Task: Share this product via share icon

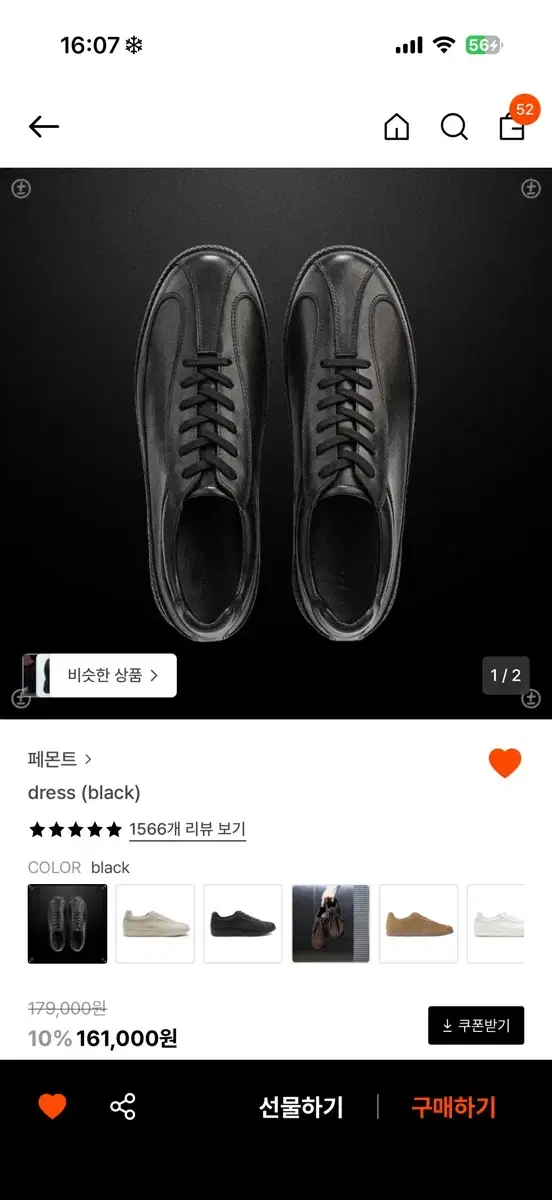Action: click(123, 1106)
